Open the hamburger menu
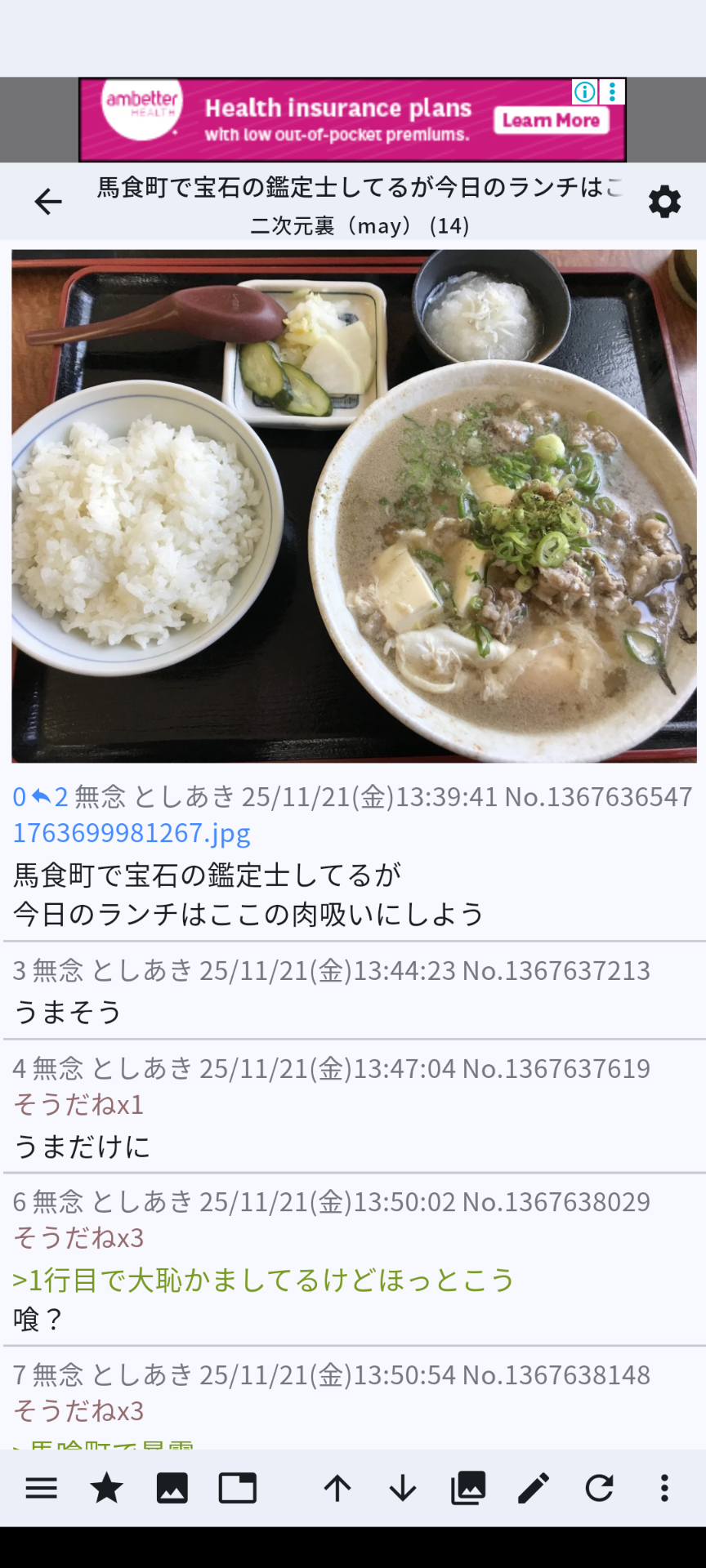The height and width of the screenshot is (1568, 706). (x=42, y=1489)
